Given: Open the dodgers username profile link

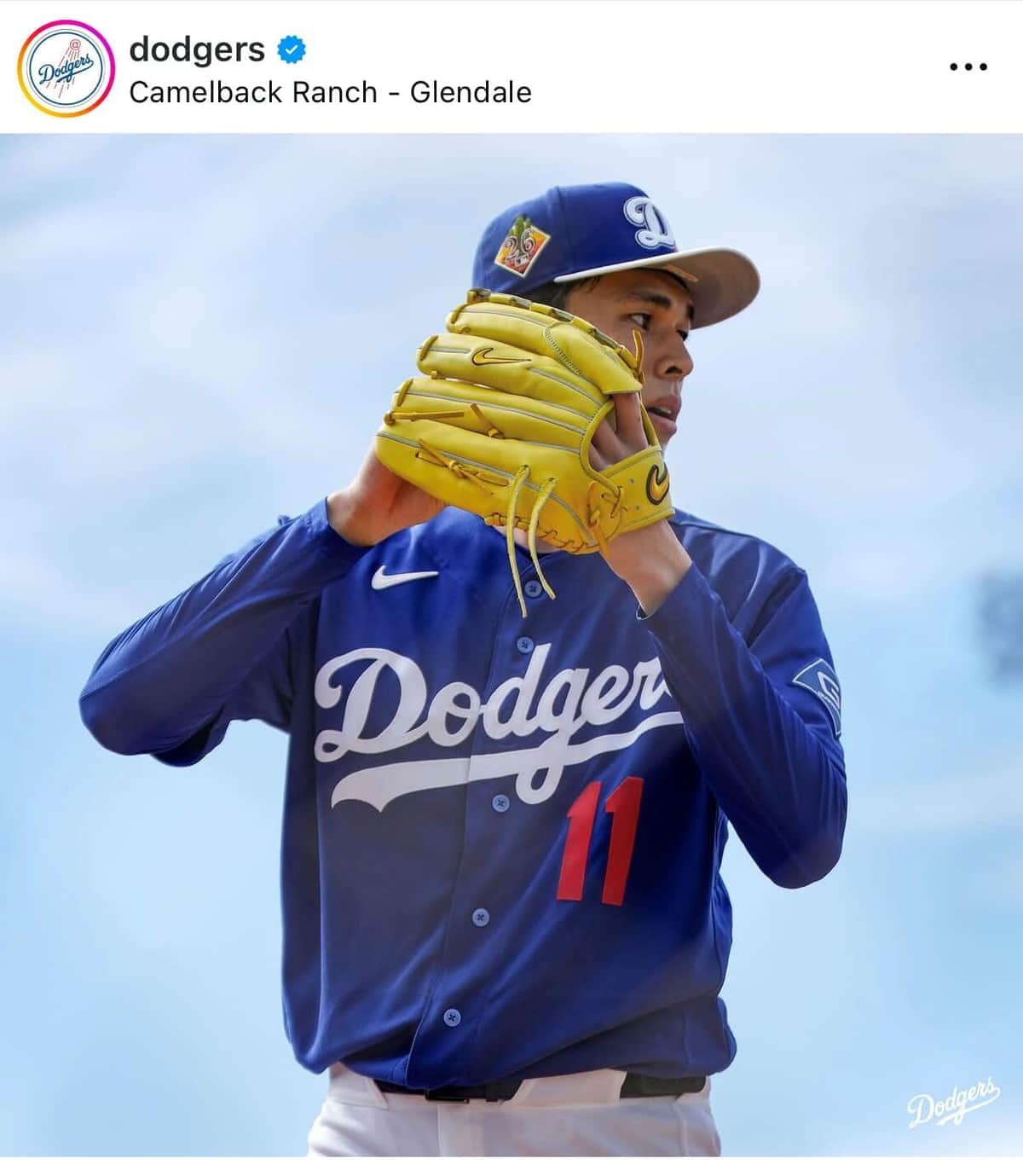Looking at the screenshot, I should (197, 49).
